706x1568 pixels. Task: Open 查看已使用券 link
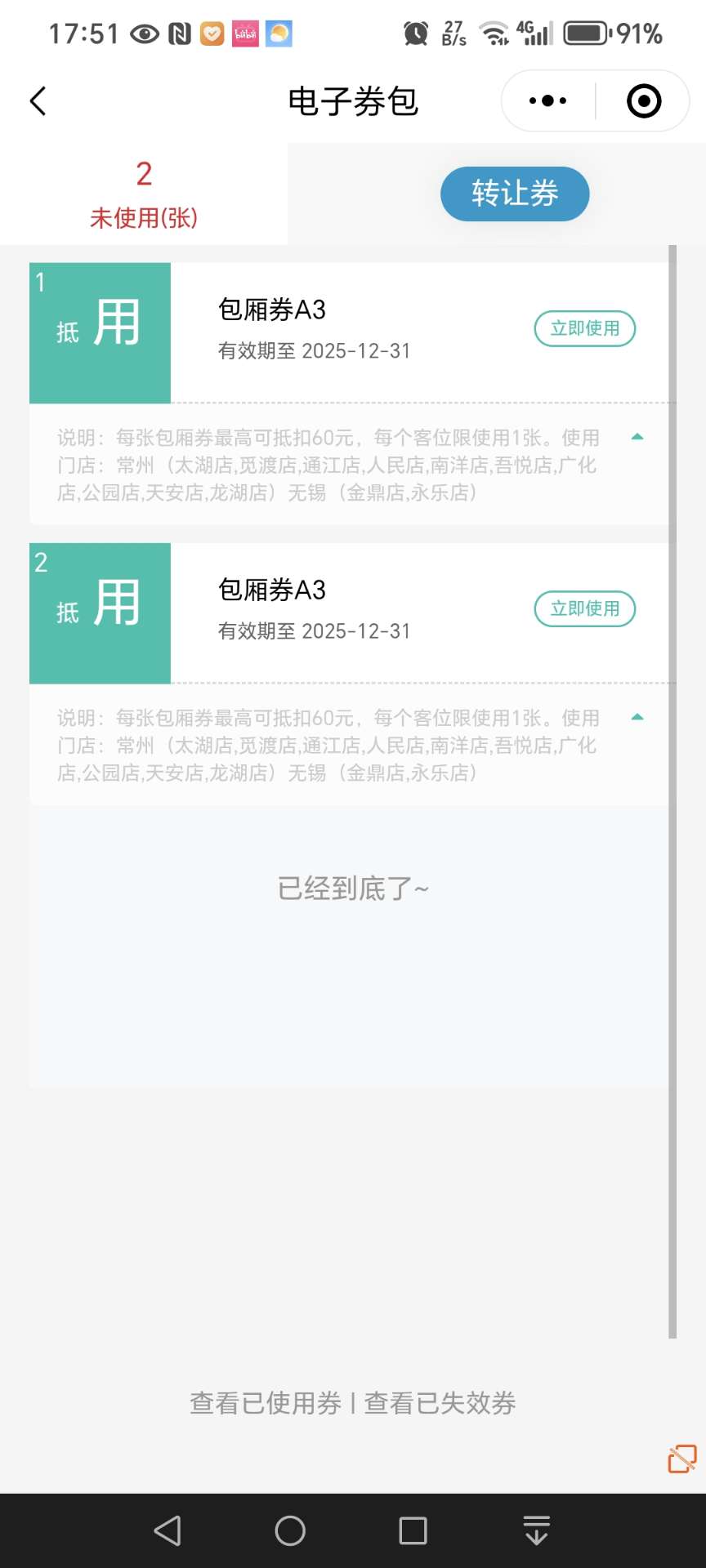pyautogui.click(x=266, y=1403)
